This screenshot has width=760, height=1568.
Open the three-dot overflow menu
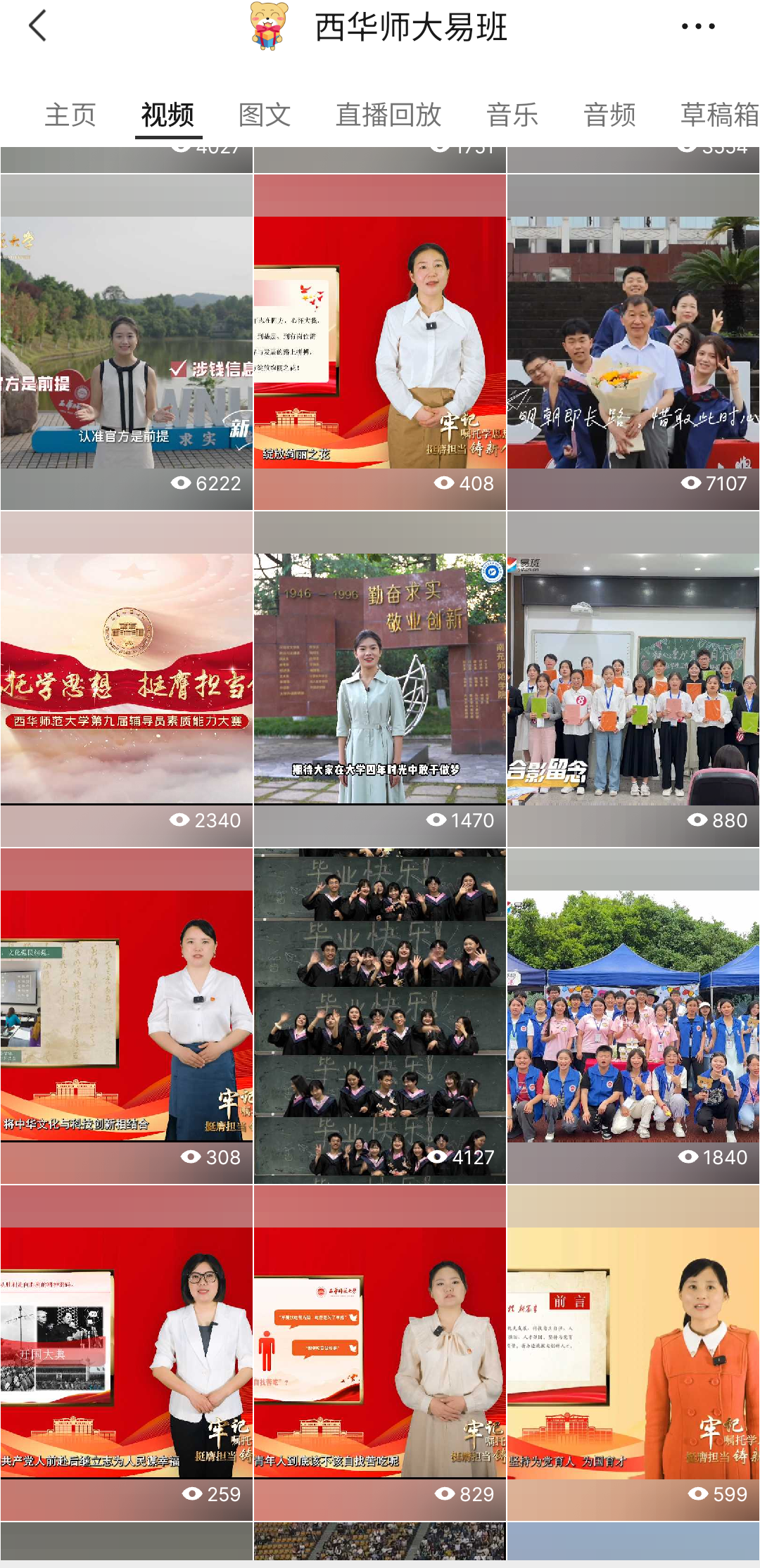(697, 26)
